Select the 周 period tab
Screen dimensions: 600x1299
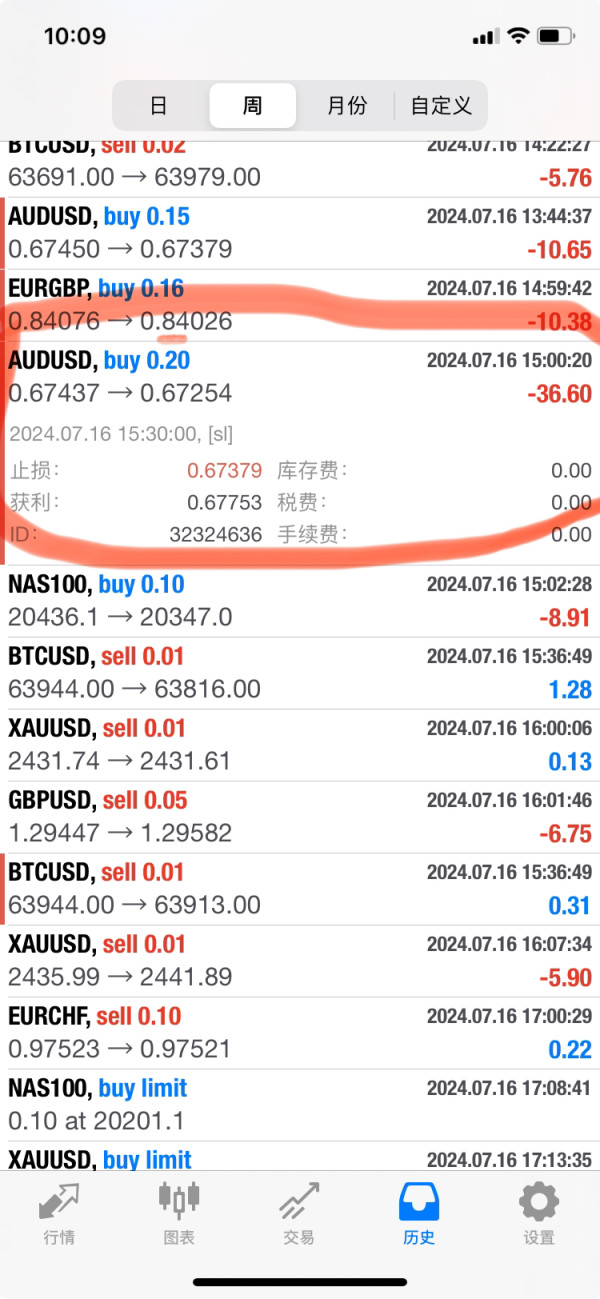pyautogui.click(x=252, y=105)
